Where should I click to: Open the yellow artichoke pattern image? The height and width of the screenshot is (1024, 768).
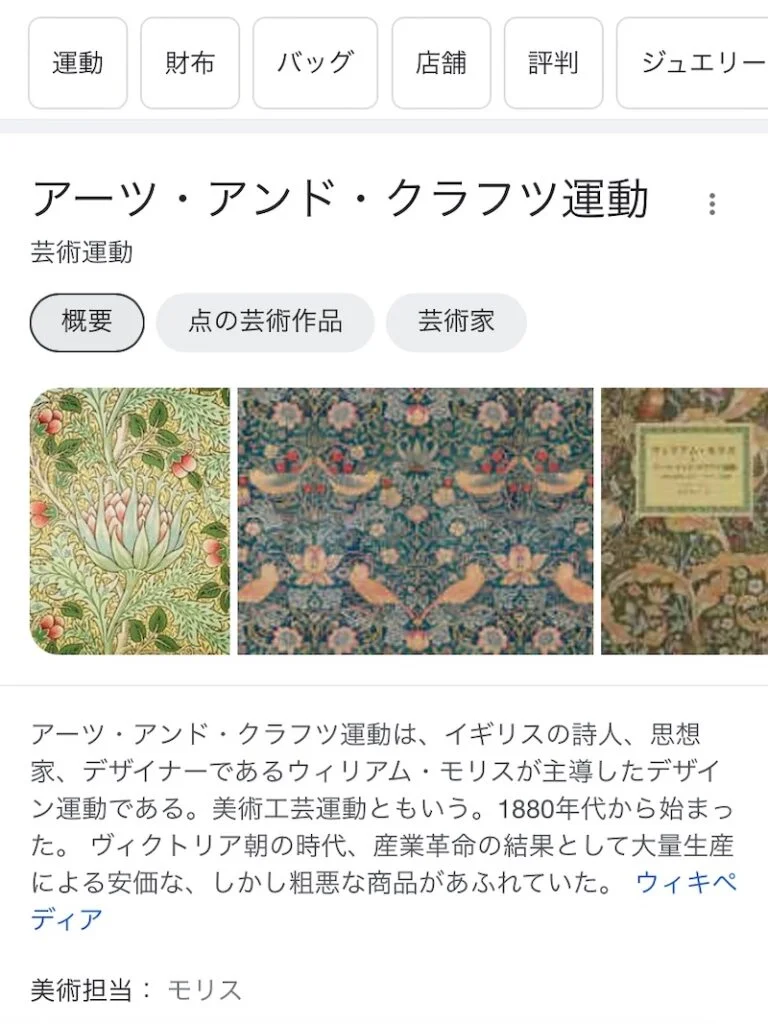tap(130, 521)
